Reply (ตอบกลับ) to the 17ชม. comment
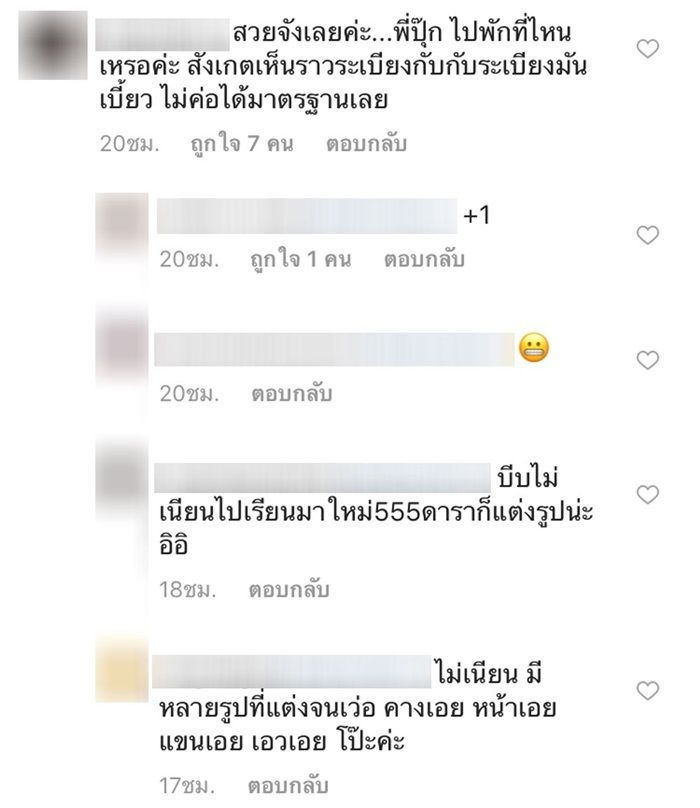This screenshot has width=700, height=808. 290,785
